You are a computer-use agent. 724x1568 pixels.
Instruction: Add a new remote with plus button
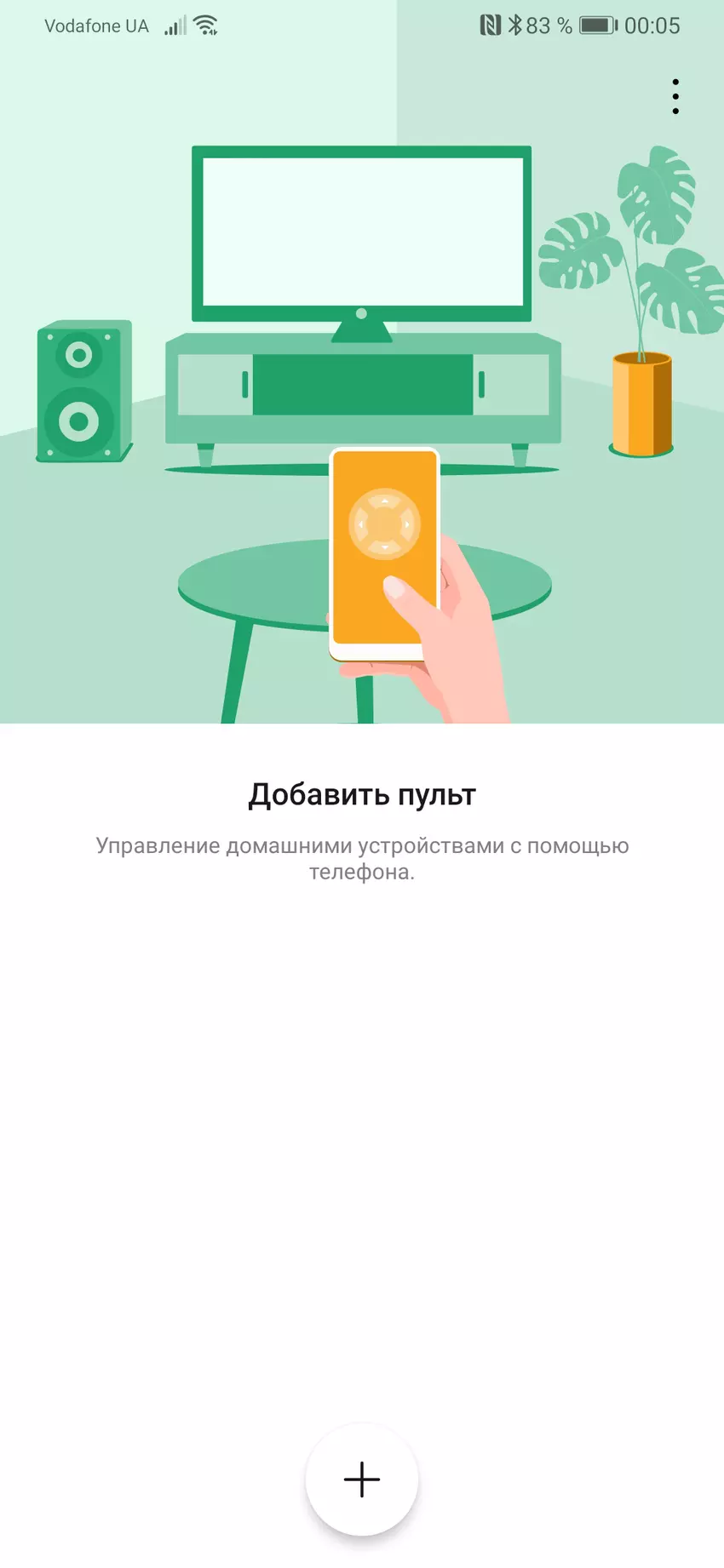point(362,1479)
